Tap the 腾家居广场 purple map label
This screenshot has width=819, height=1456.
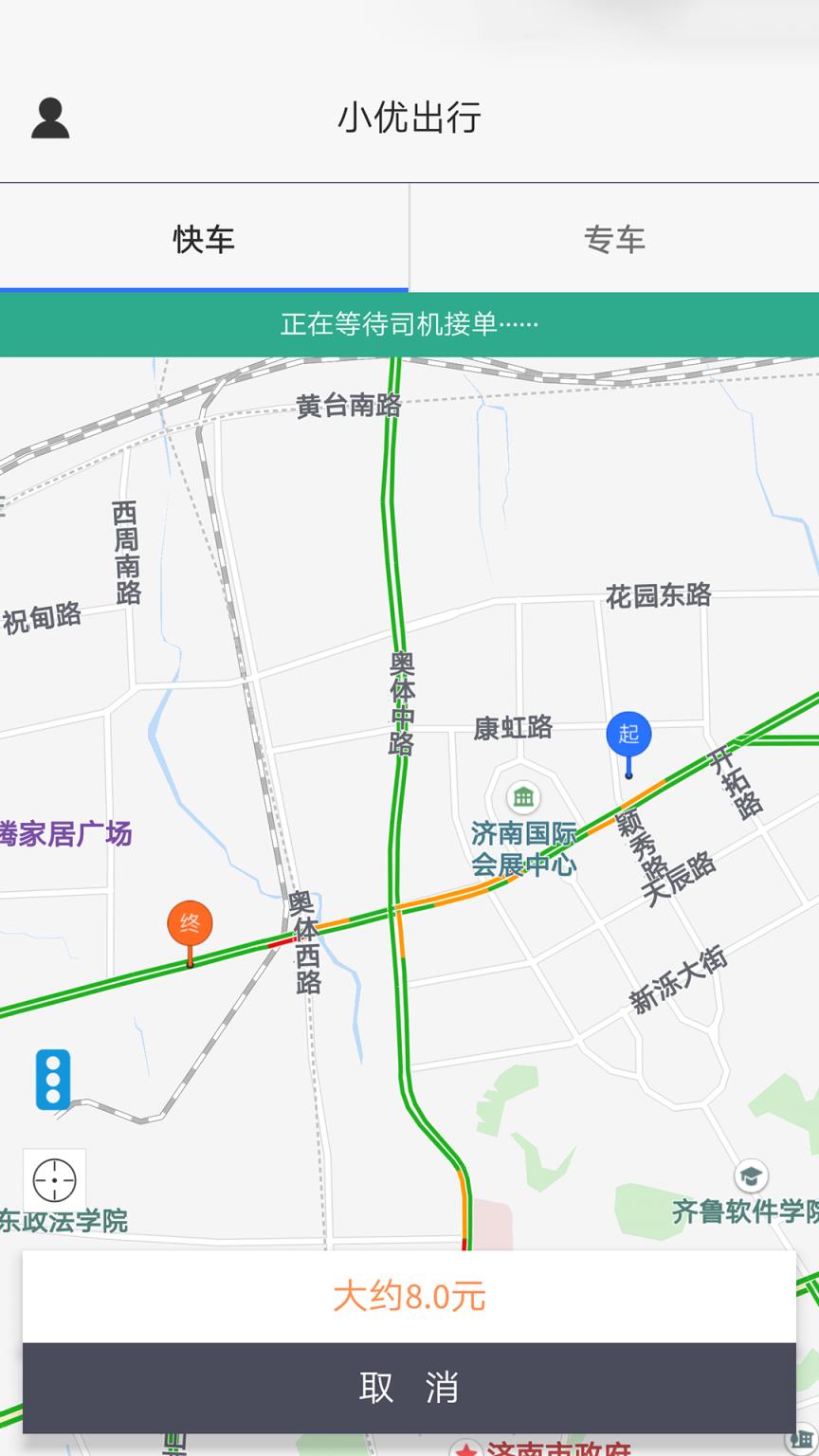coord(66,835)
